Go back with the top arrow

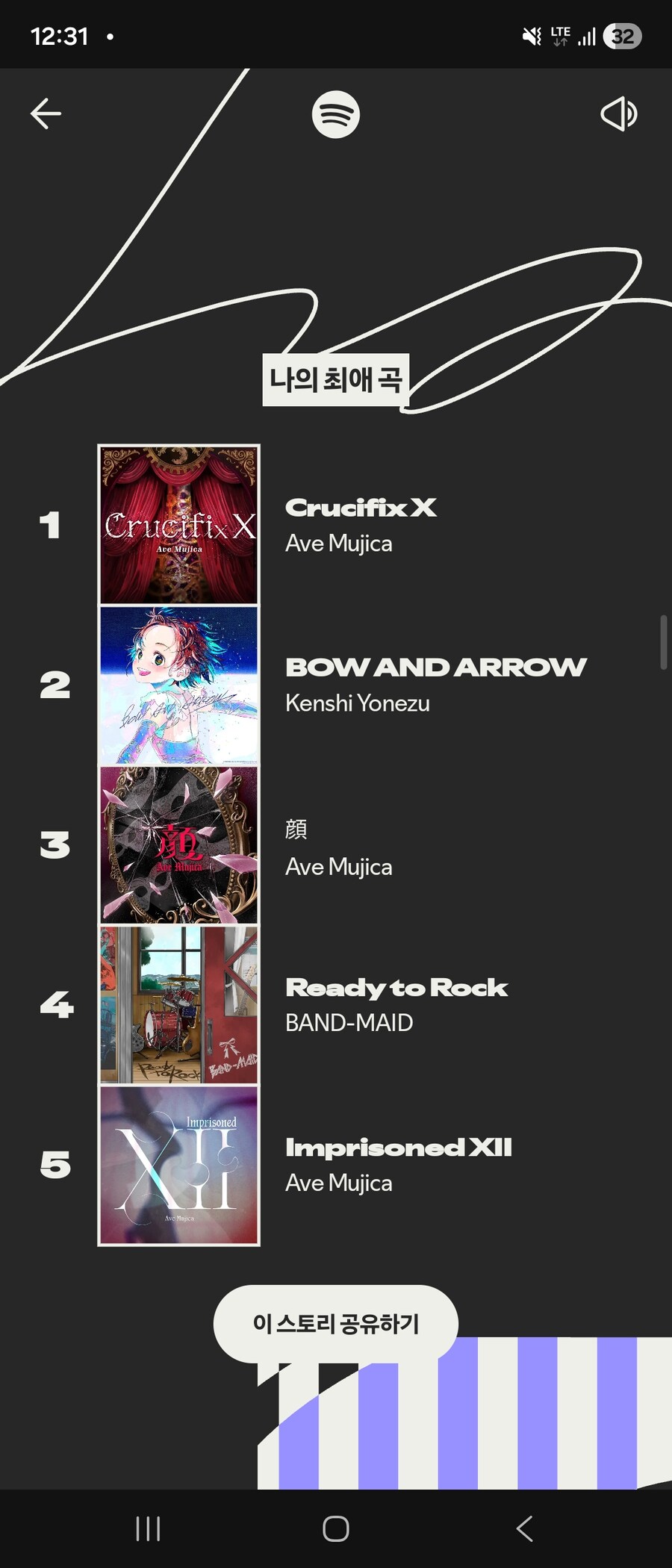tap(46, 114)
